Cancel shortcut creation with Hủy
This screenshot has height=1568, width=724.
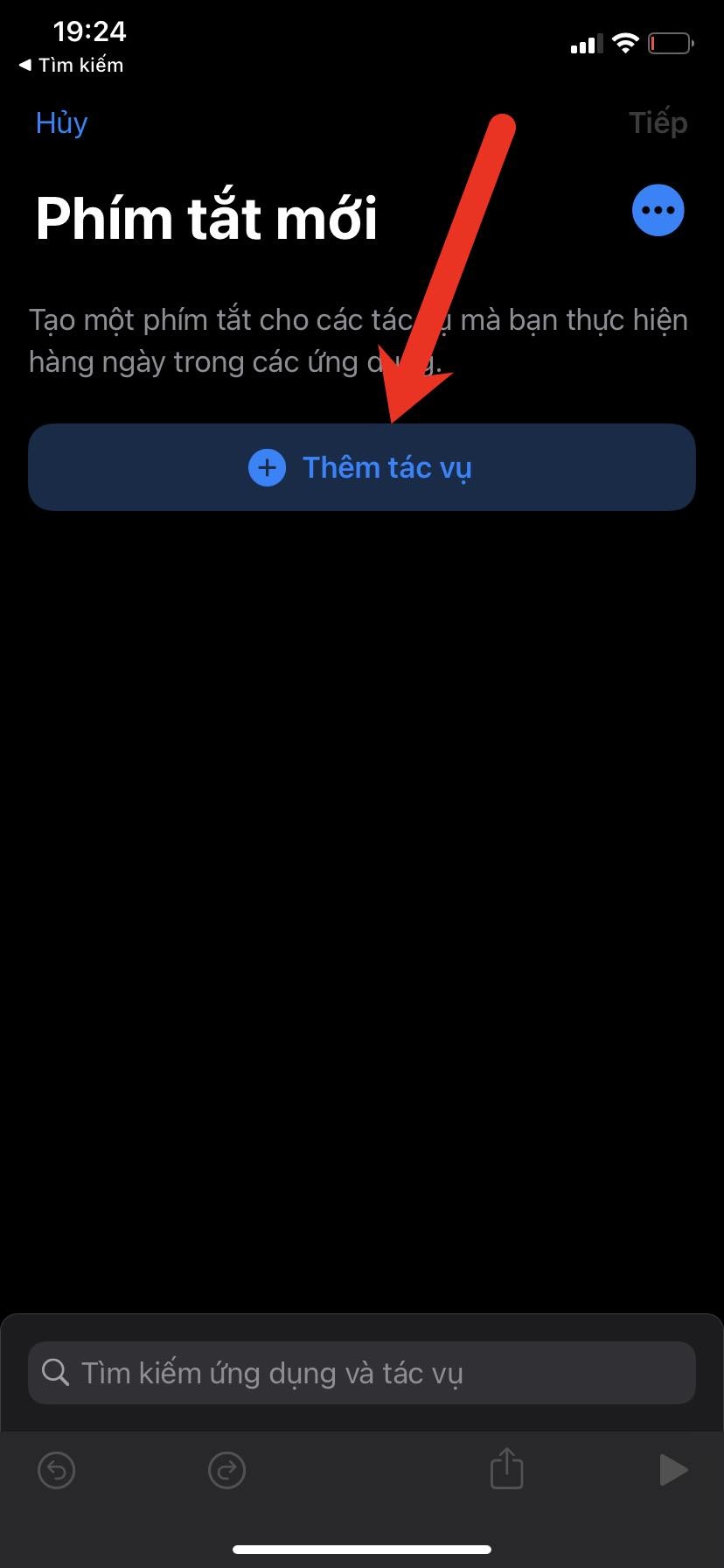(60, 122)
